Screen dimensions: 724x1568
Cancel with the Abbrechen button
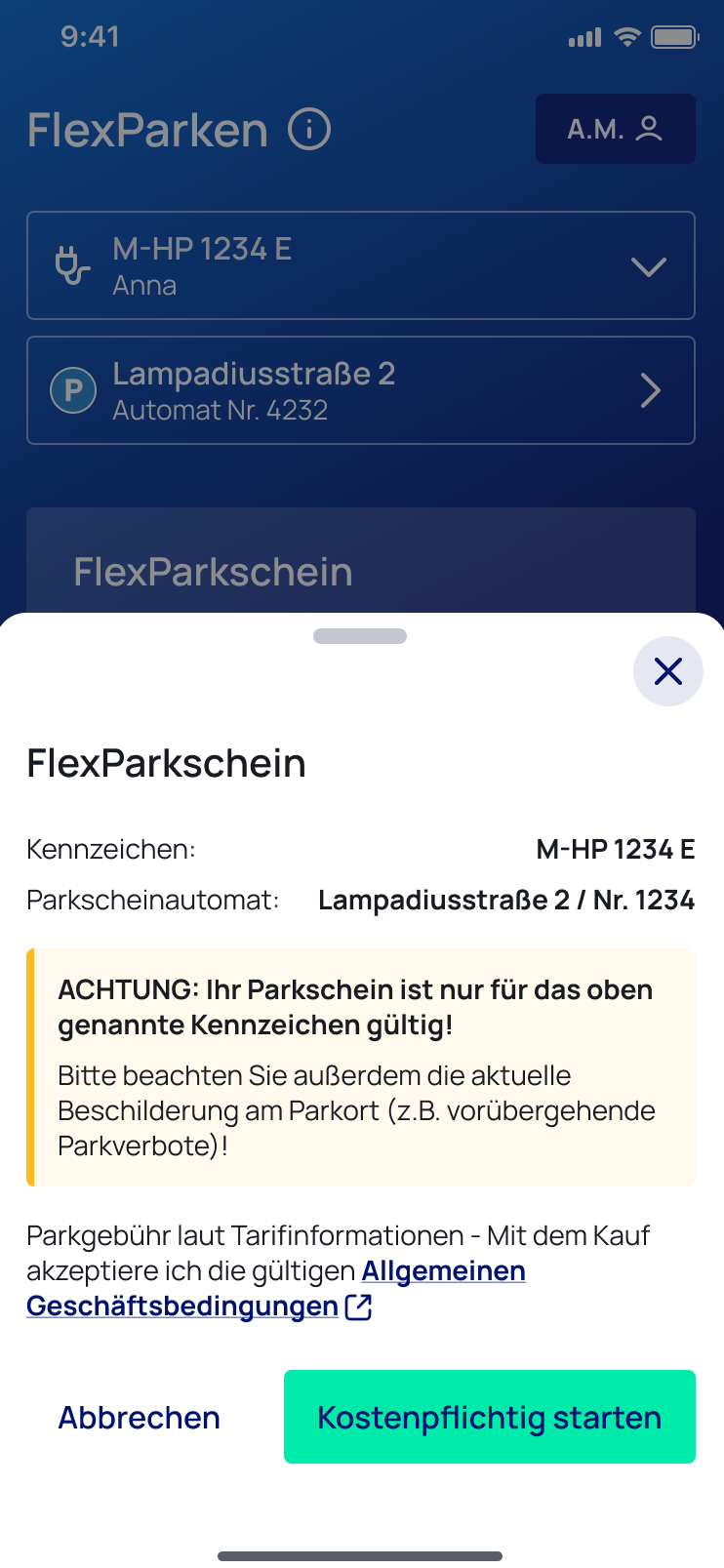click(140, 1417)
